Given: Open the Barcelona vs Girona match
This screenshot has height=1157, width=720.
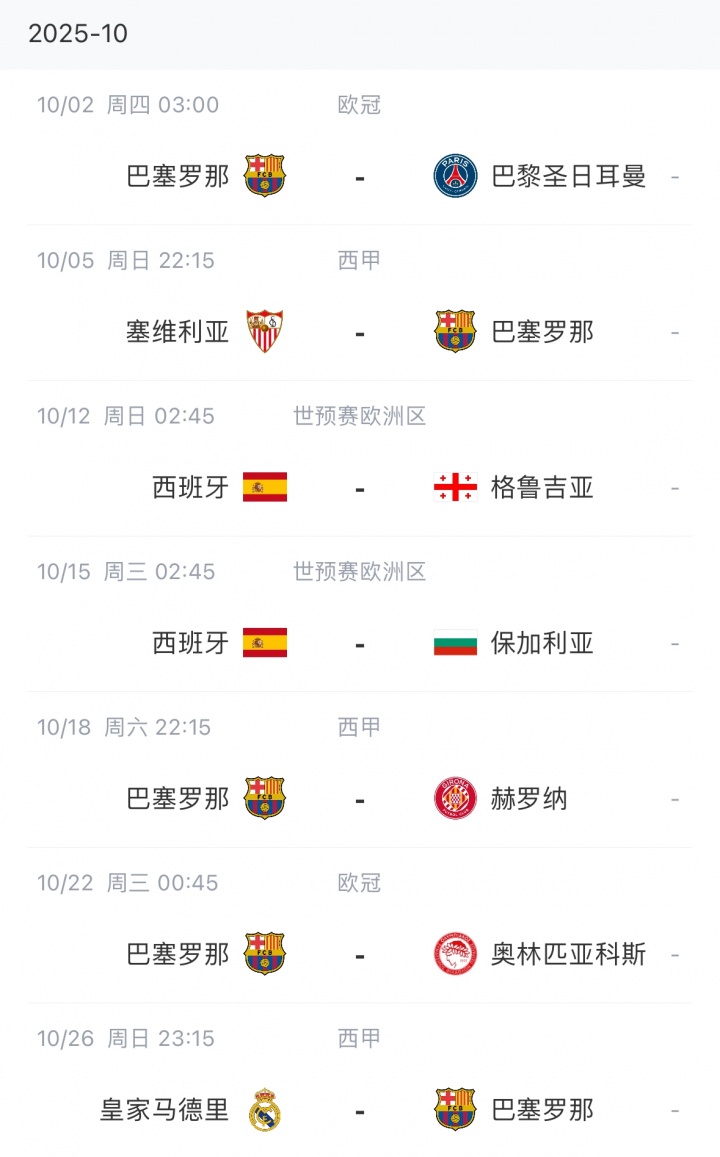Looking at the screenshot, I should [360, 798].
